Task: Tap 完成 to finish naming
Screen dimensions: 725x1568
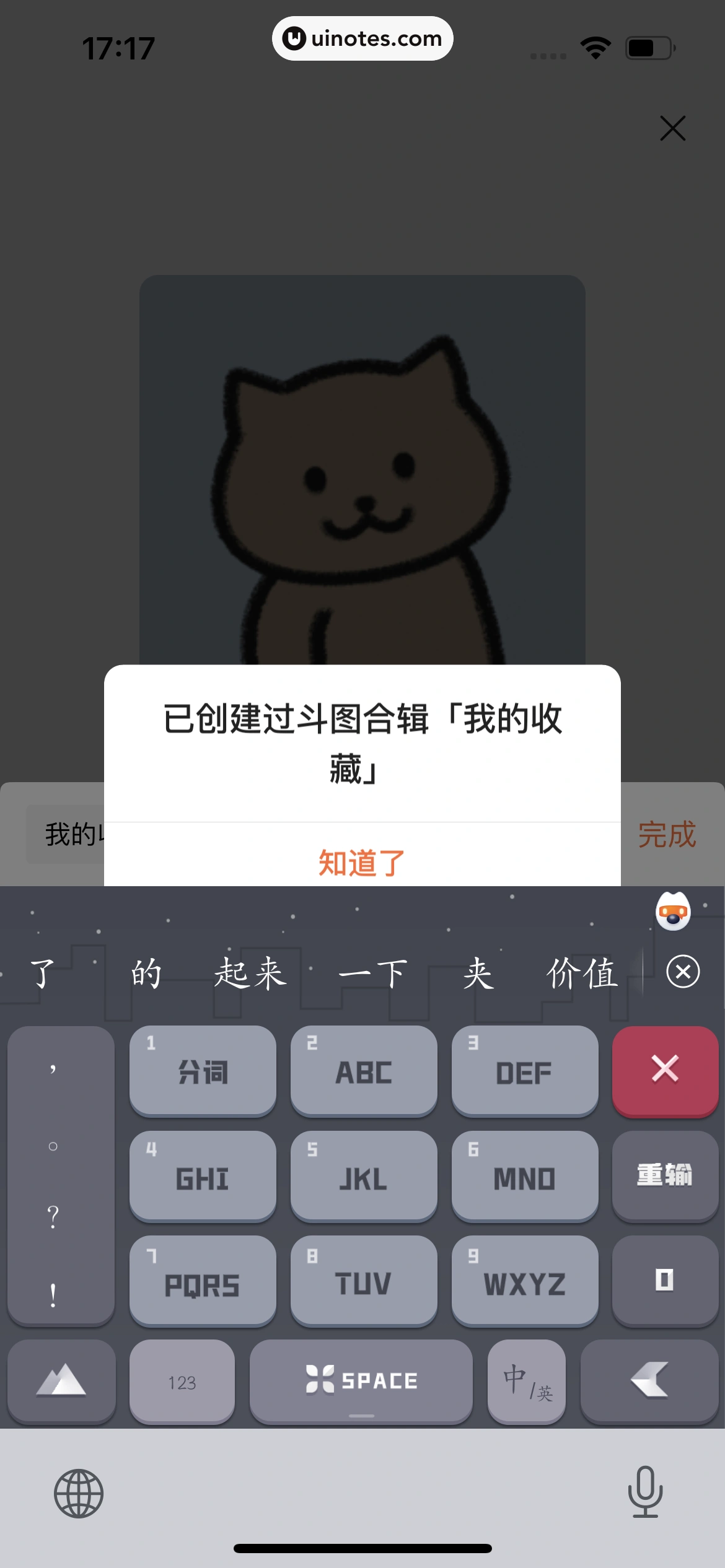Action: point(667,835)
